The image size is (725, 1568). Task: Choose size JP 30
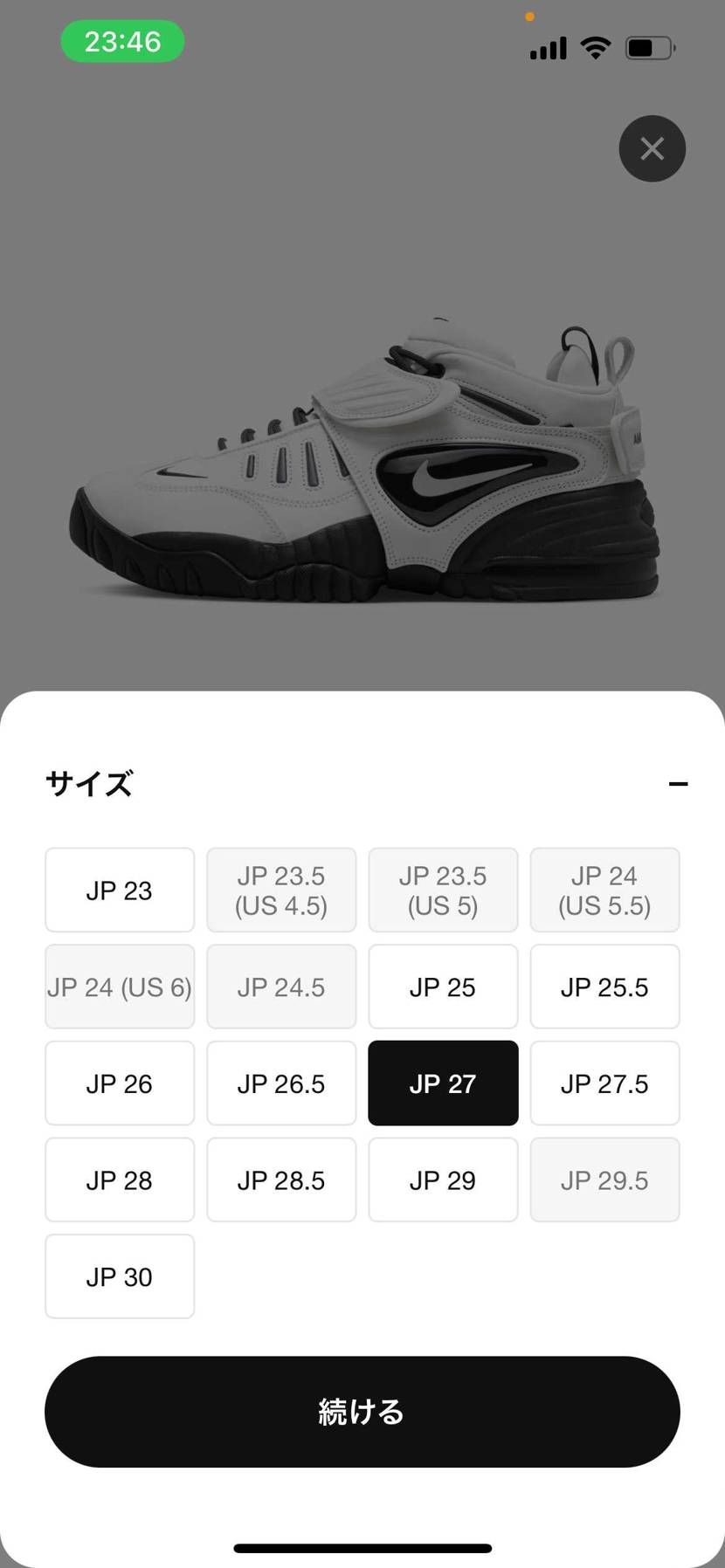(119, 1276)
